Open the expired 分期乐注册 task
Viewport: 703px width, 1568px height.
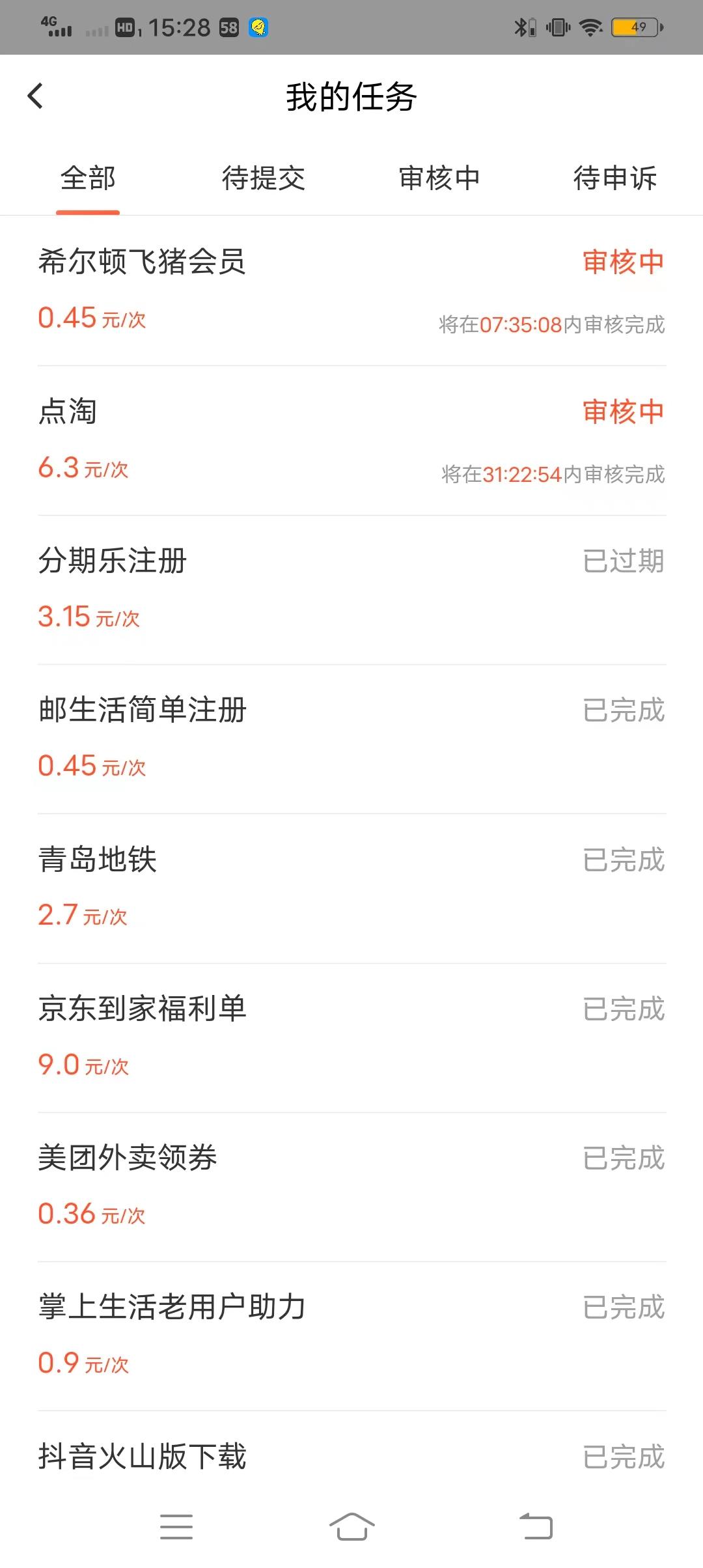[351, 589]
